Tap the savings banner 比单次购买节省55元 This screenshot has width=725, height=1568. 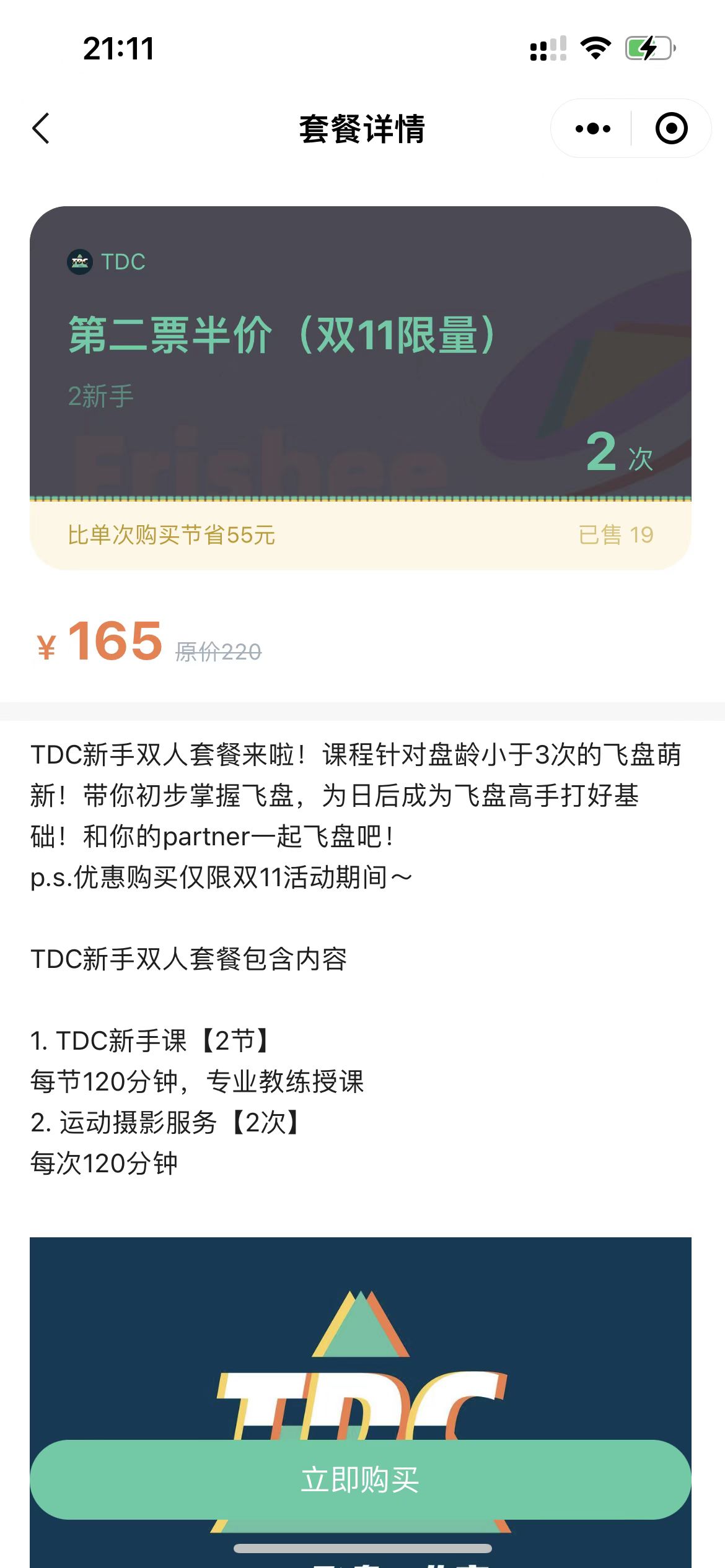tap(171, 536)
